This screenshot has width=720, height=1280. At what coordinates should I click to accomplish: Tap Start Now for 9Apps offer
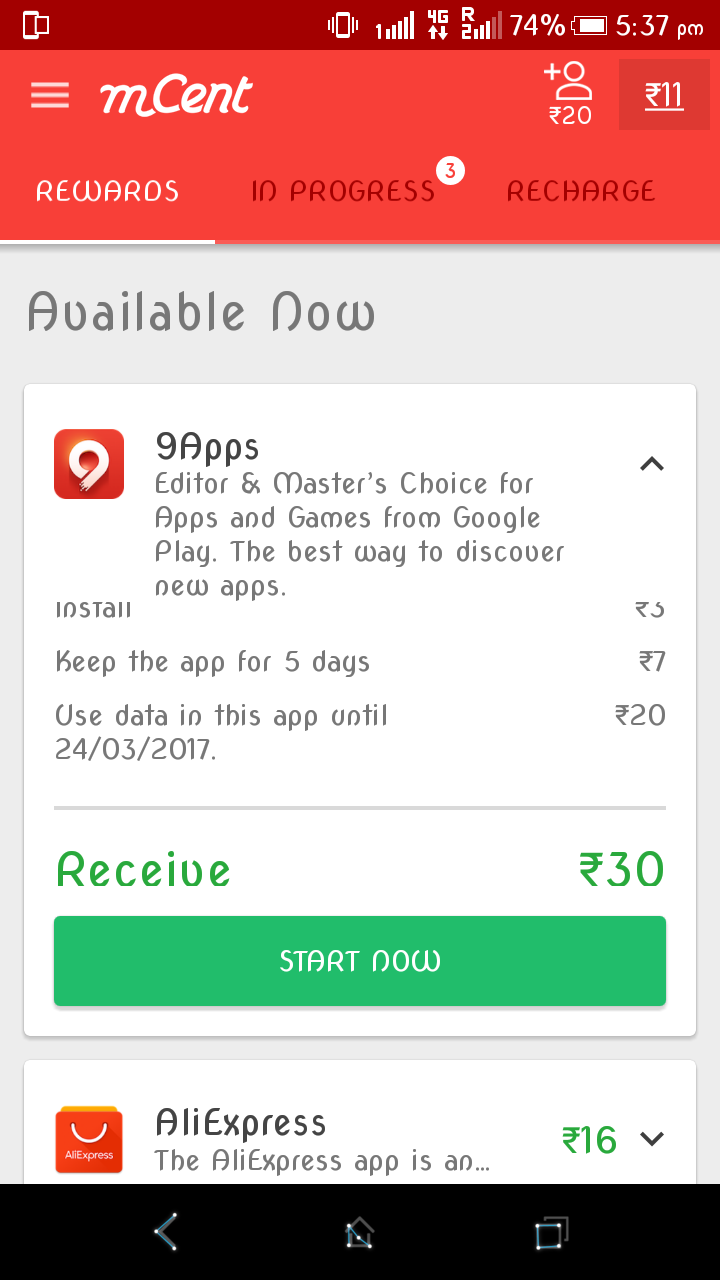[359, 961]
